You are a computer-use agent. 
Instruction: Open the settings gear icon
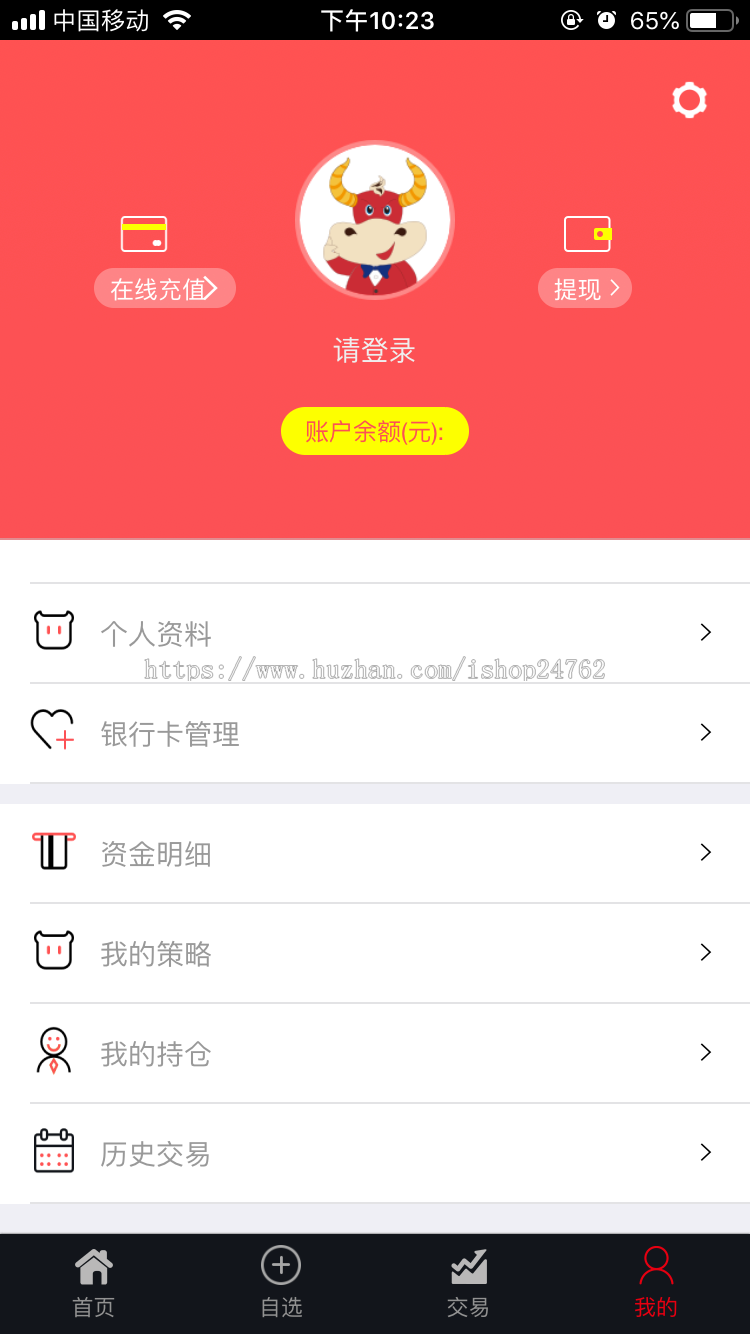pyautogui.click(x=689, y=100)
